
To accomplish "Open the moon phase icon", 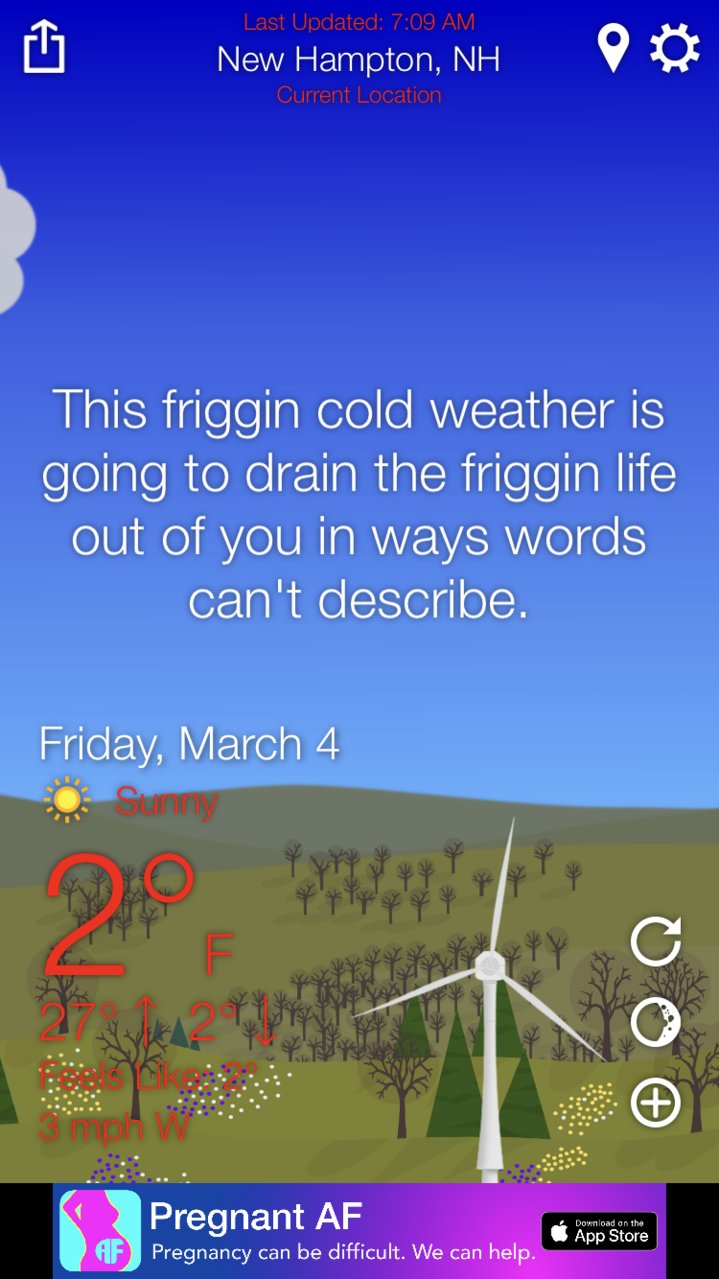I will [x=656, y=1022].
